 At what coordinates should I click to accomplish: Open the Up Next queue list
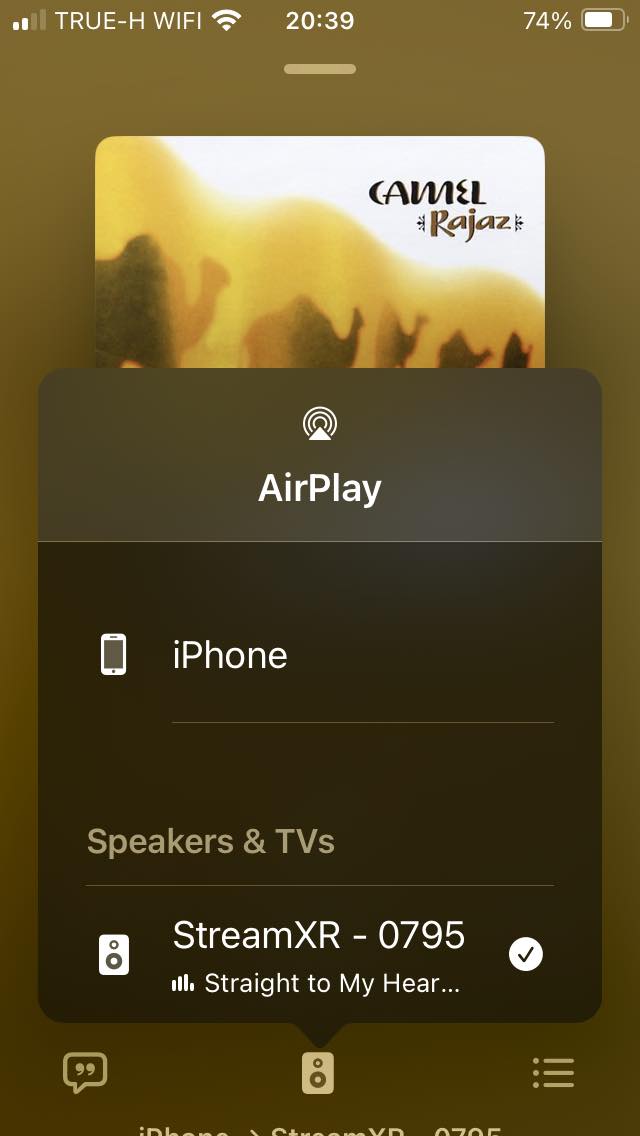coord(553,1073)
